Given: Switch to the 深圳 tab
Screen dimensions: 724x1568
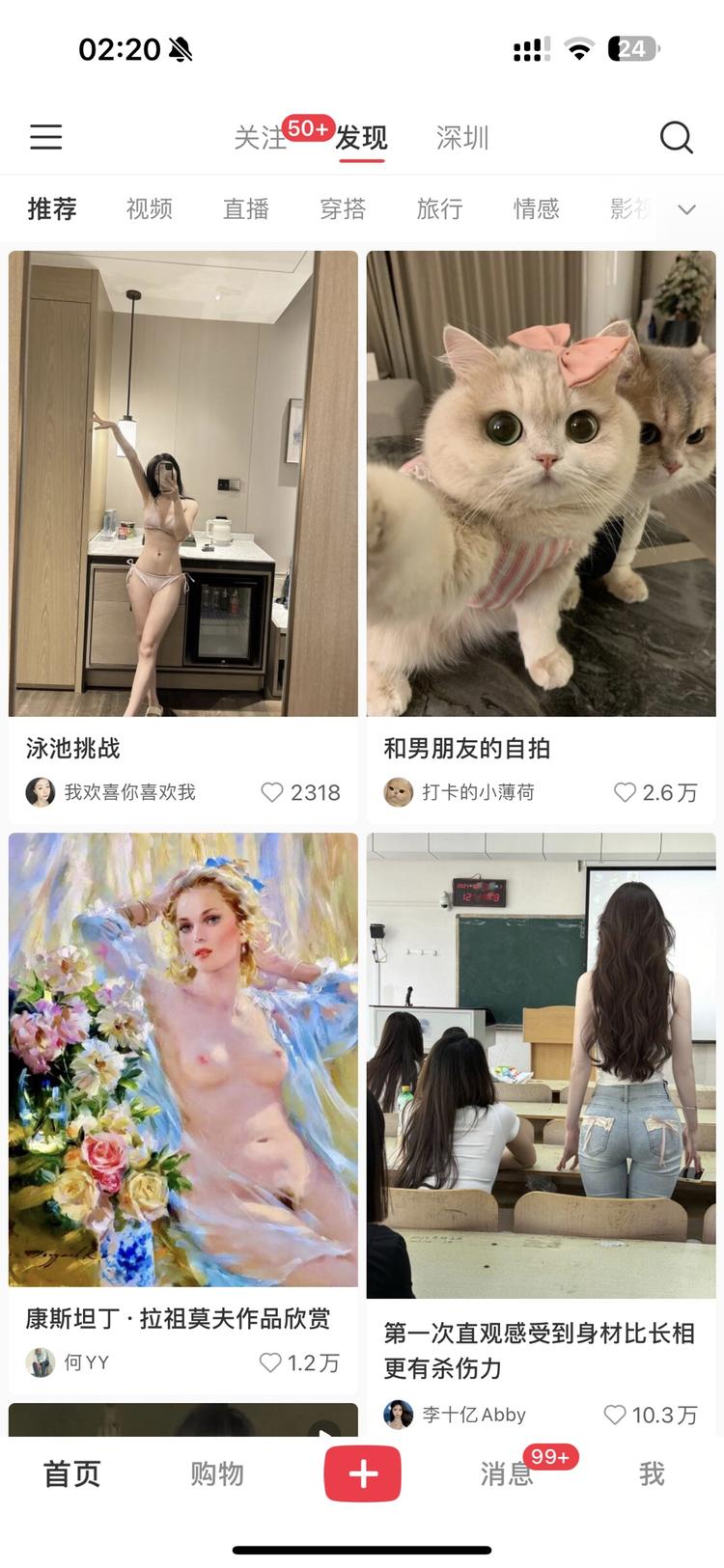Looking at the screenshot, I should coord(462,138).
